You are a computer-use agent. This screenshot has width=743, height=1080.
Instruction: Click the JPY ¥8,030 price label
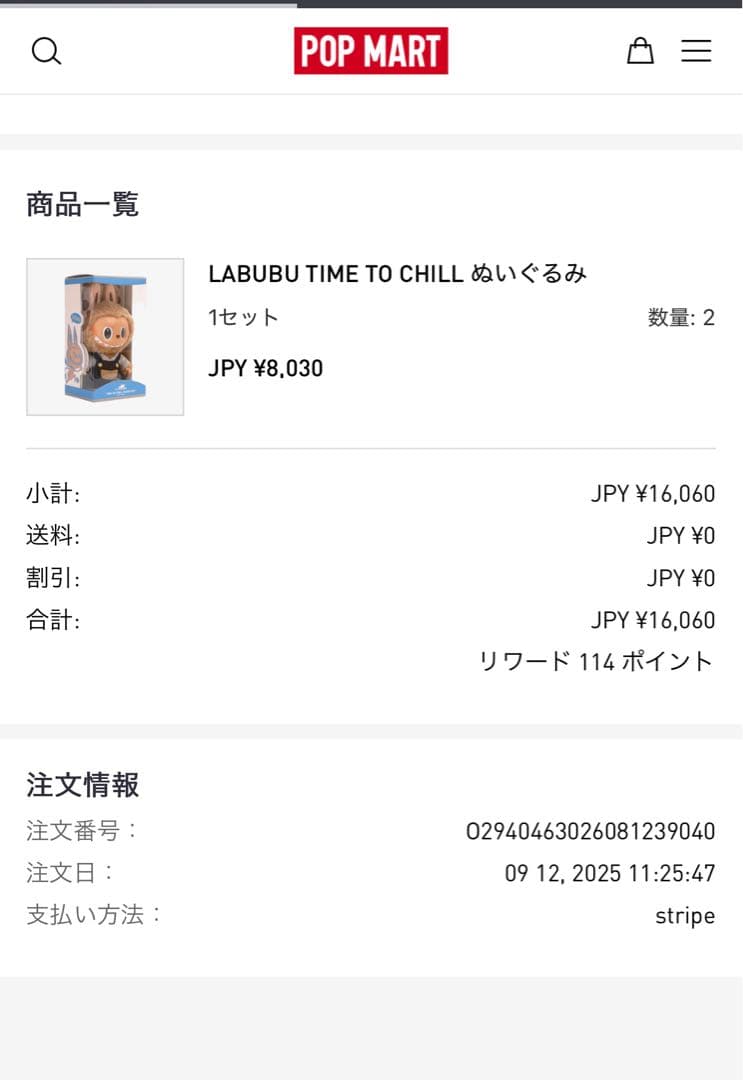[x=265, y=367]
